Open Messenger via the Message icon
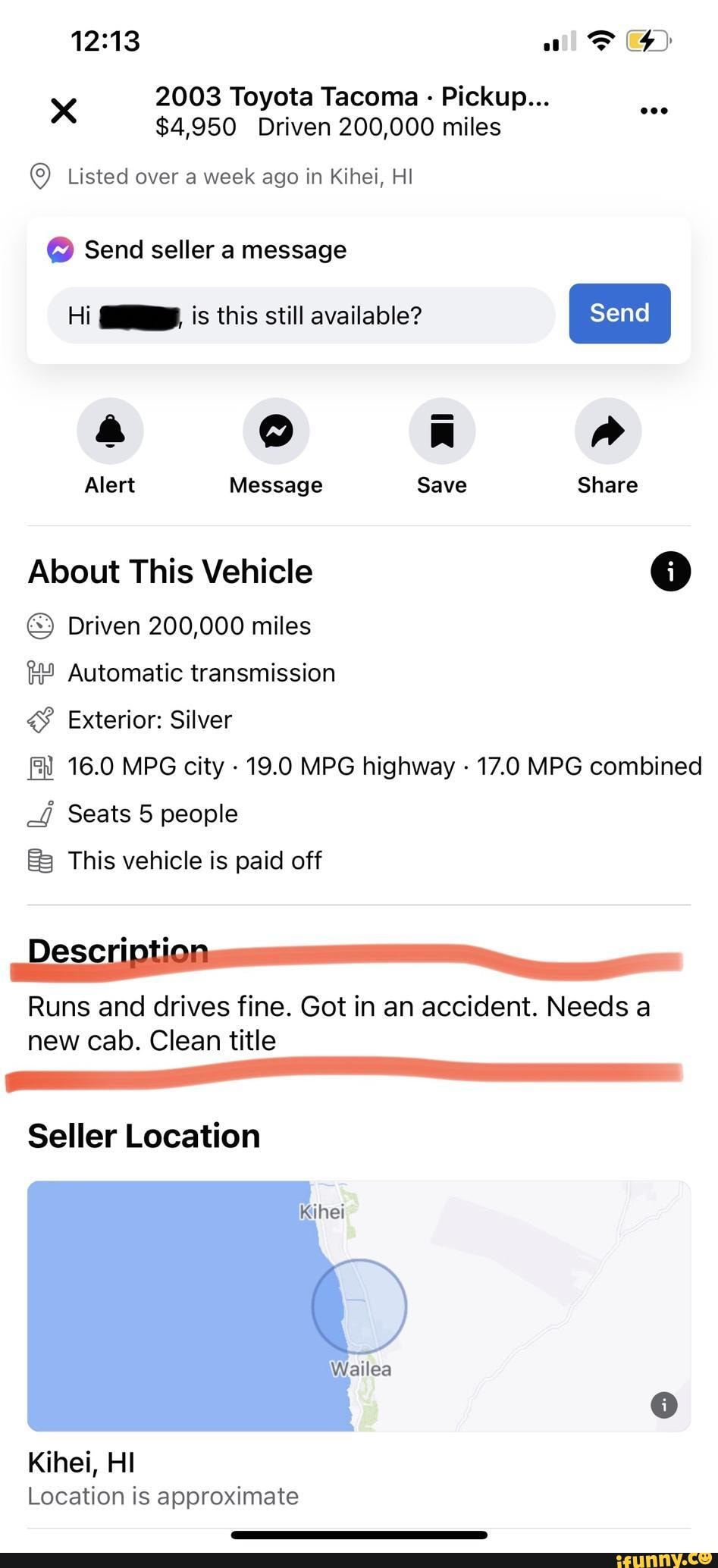 click(274, 430)
